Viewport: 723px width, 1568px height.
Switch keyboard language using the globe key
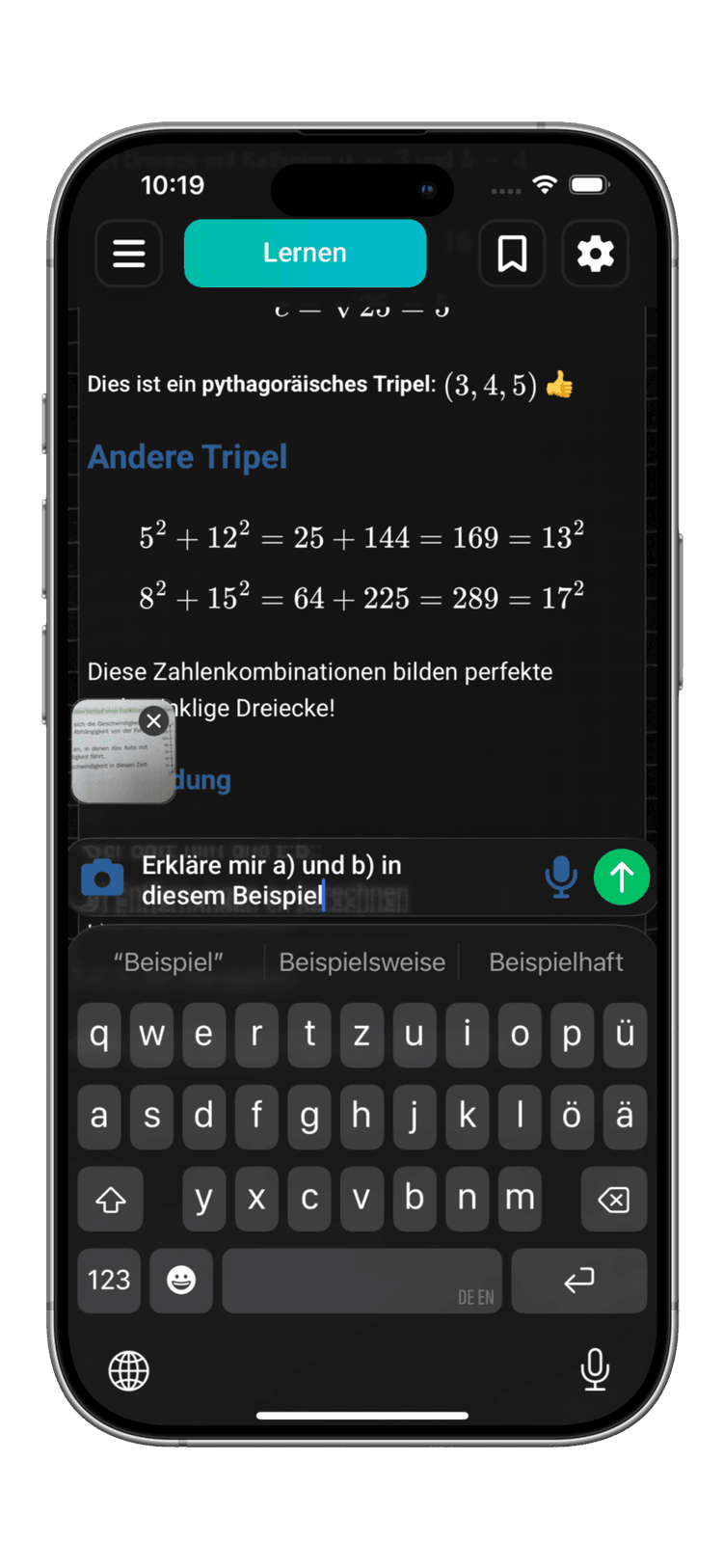click(129, 1370)
